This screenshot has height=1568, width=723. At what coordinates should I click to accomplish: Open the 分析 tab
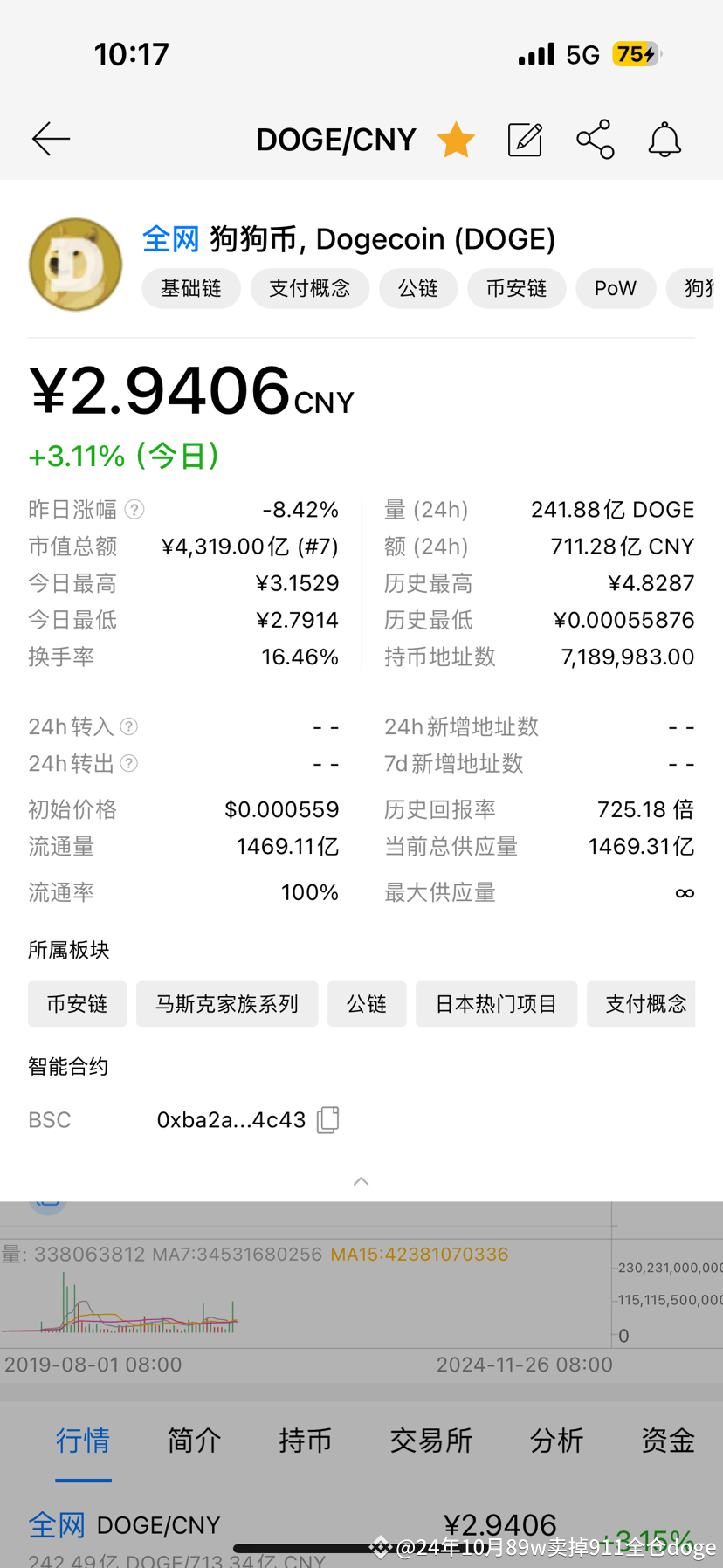tap(556, 1441)
